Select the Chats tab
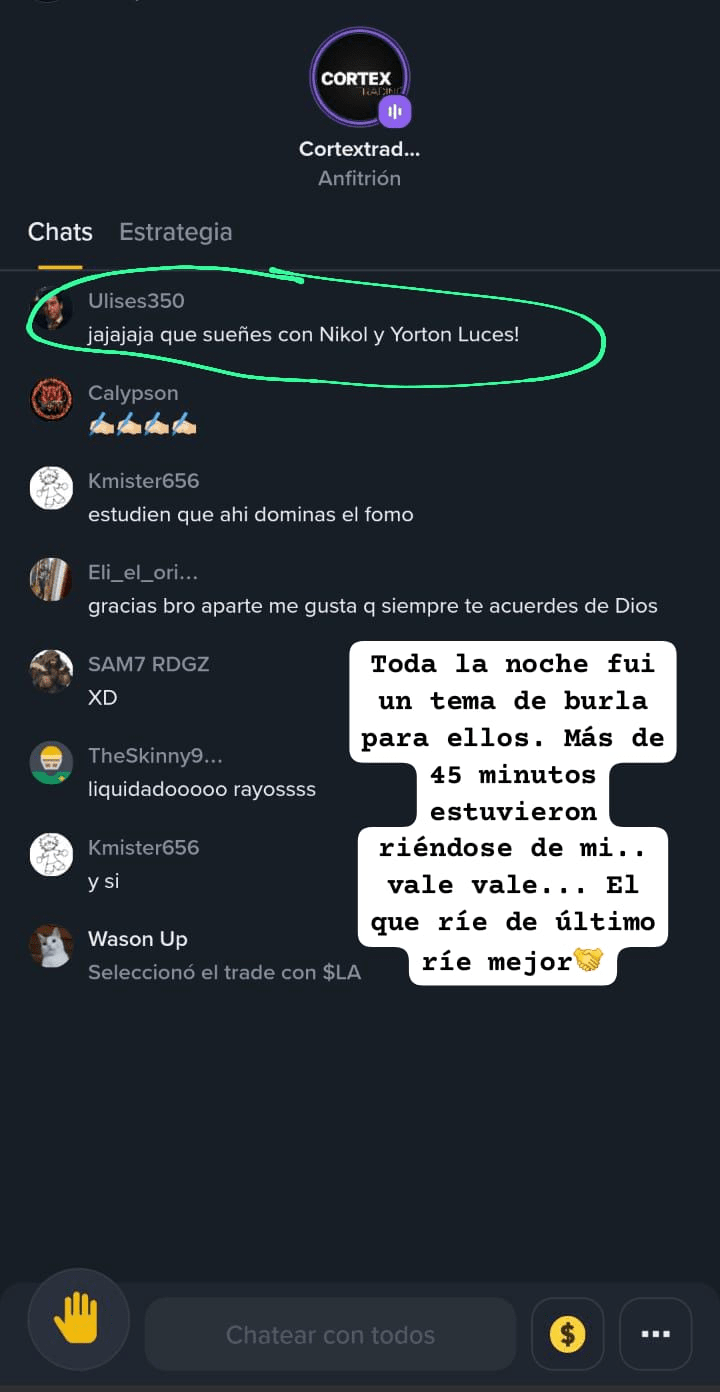This screenshot has height=1392, width=720. [60, 232]
